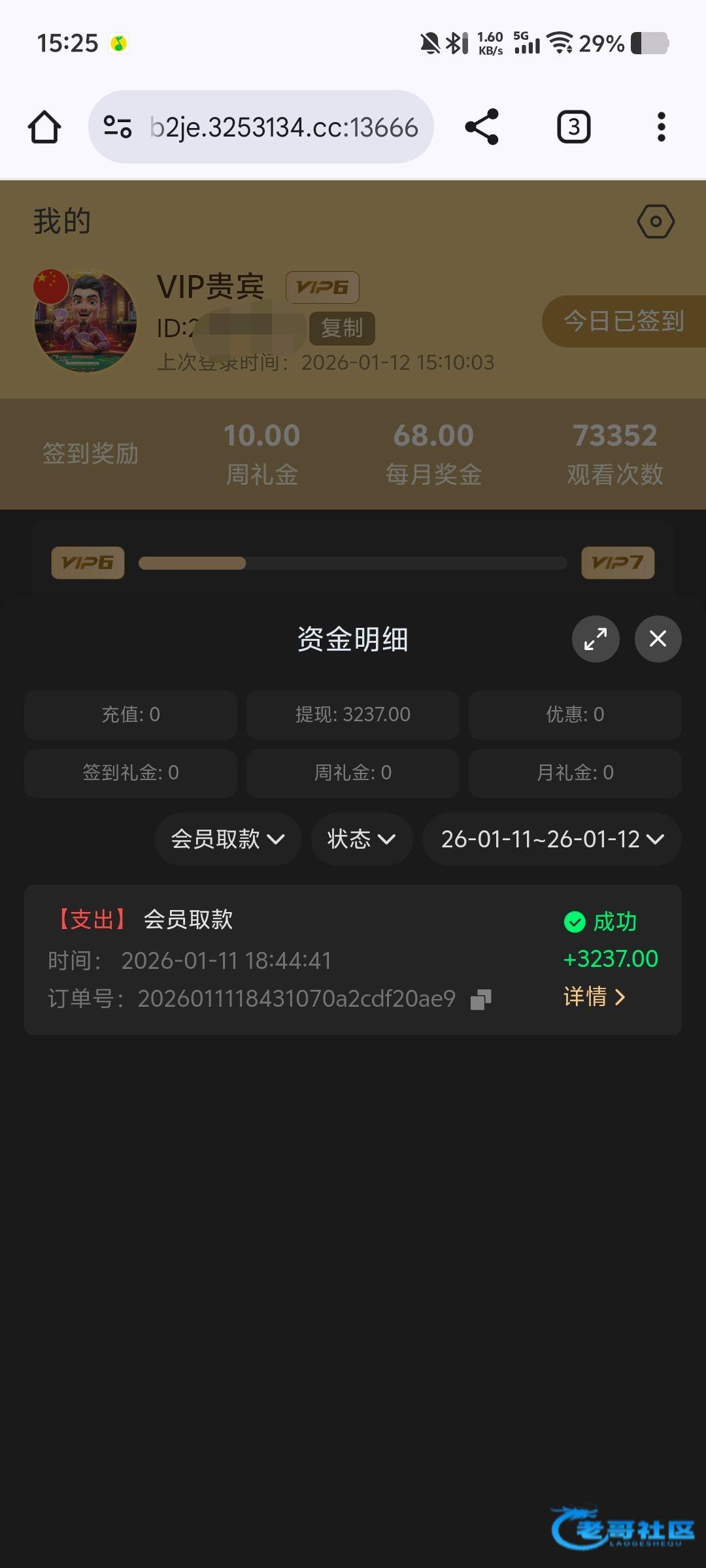View 详情 of the withdrawal record

(594, 997)
